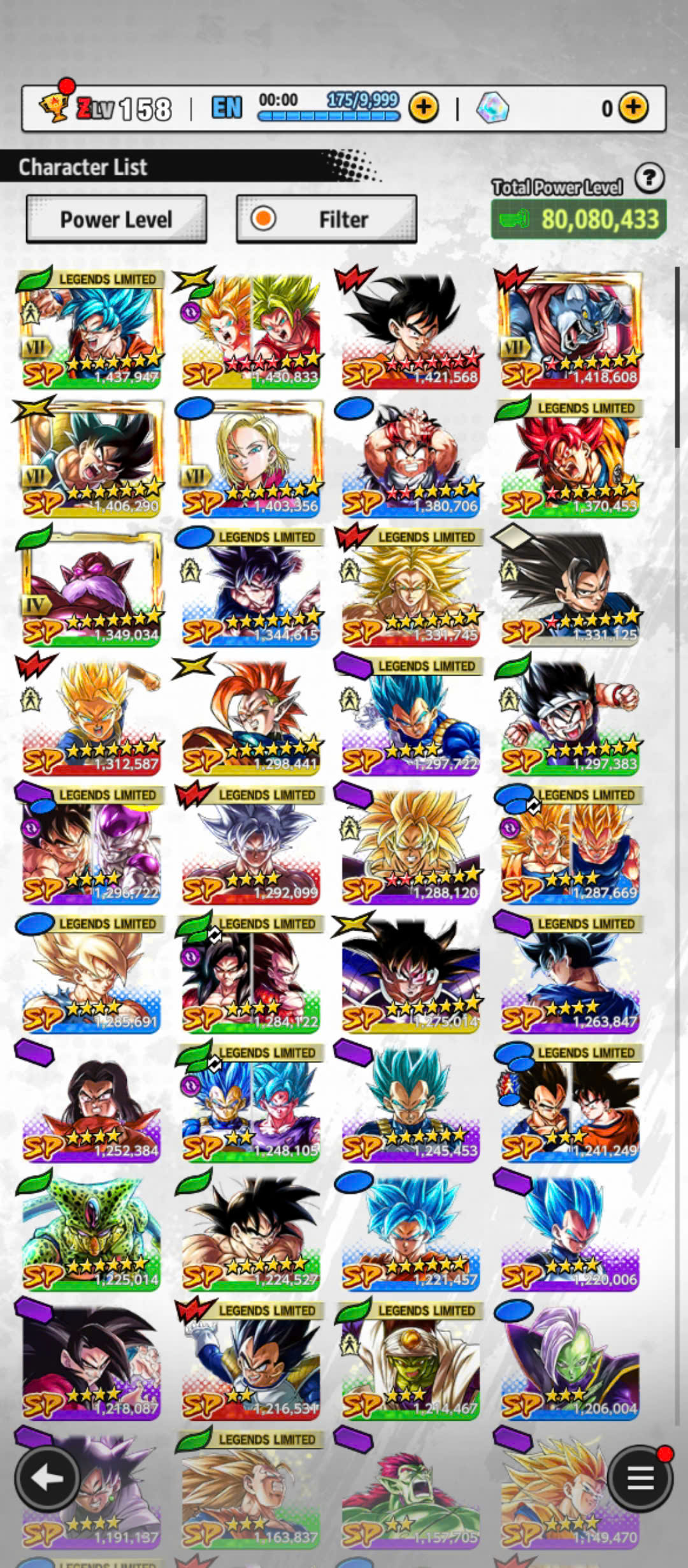The image size is (688, 1568).
Task: Select the character with power 1,430,833
Action: (250, 329)
